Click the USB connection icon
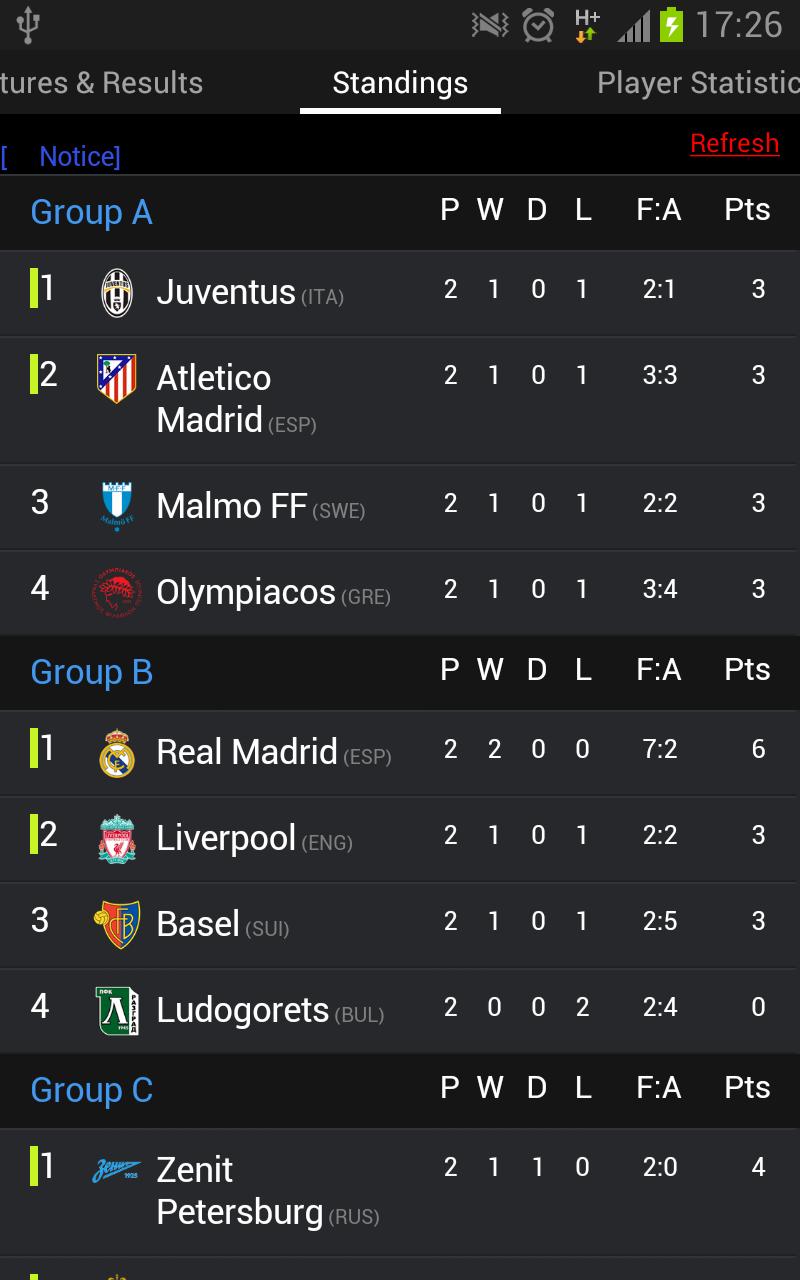800x1280 pixels. pos(26,22)
